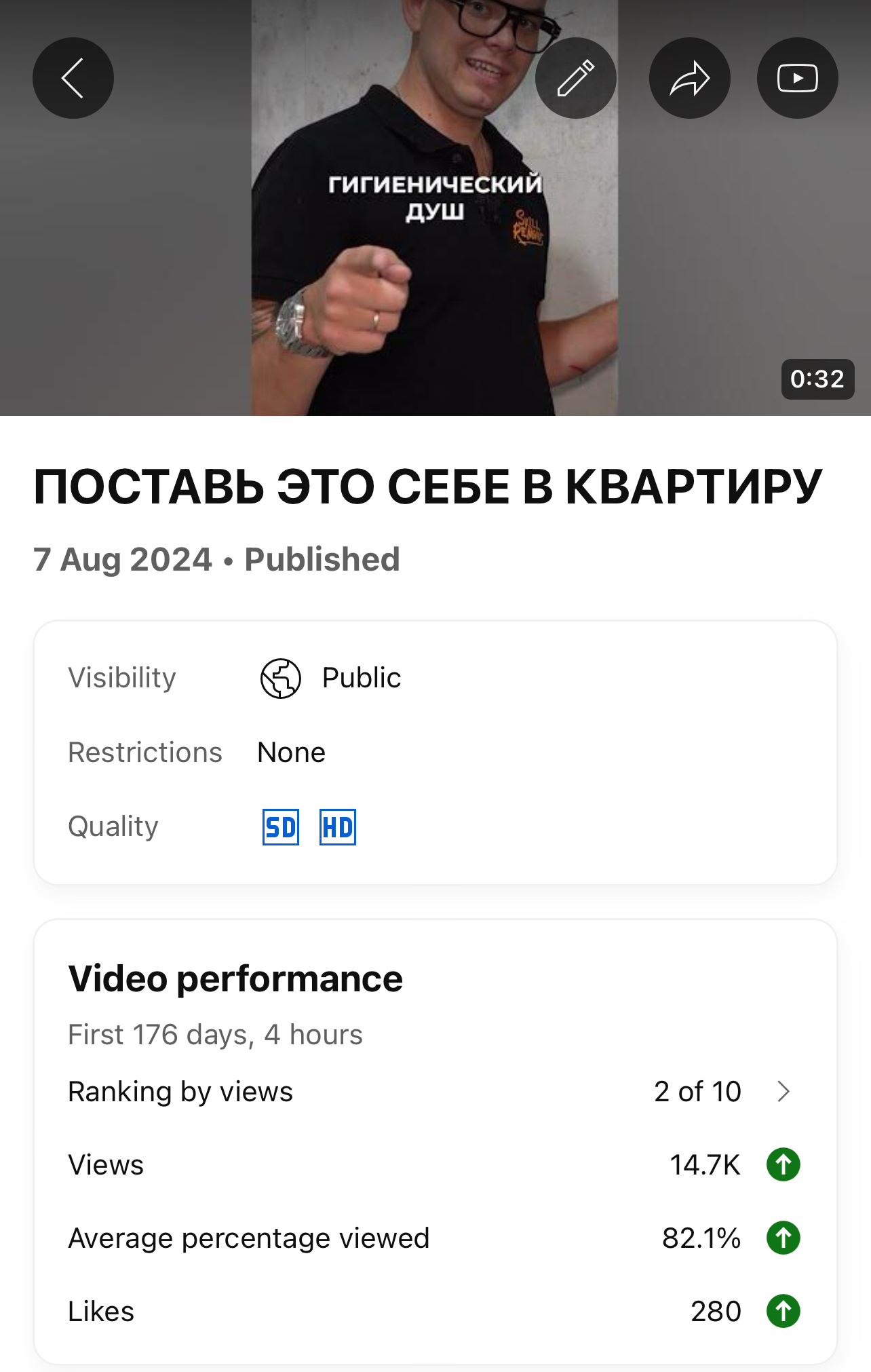Go back using the arrow icon
Image resolution: width=871 pixels, height=1372 pixels.
73,78
